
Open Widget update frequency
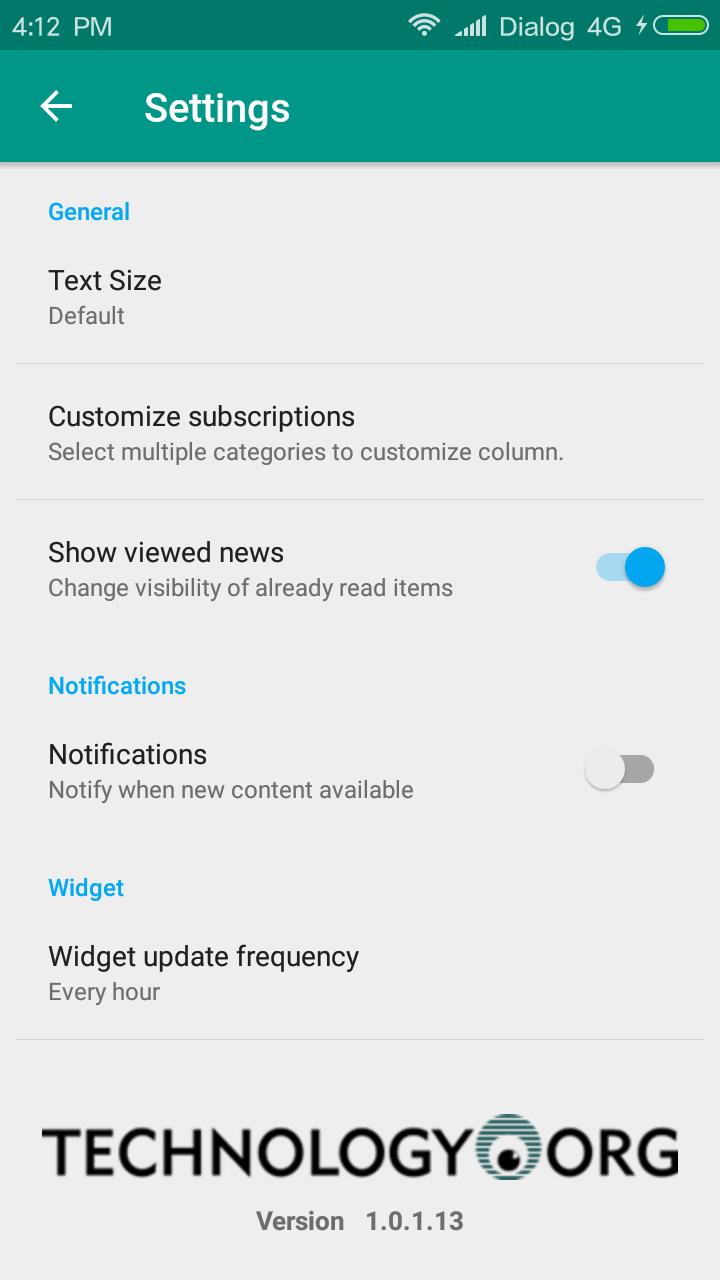360,973
